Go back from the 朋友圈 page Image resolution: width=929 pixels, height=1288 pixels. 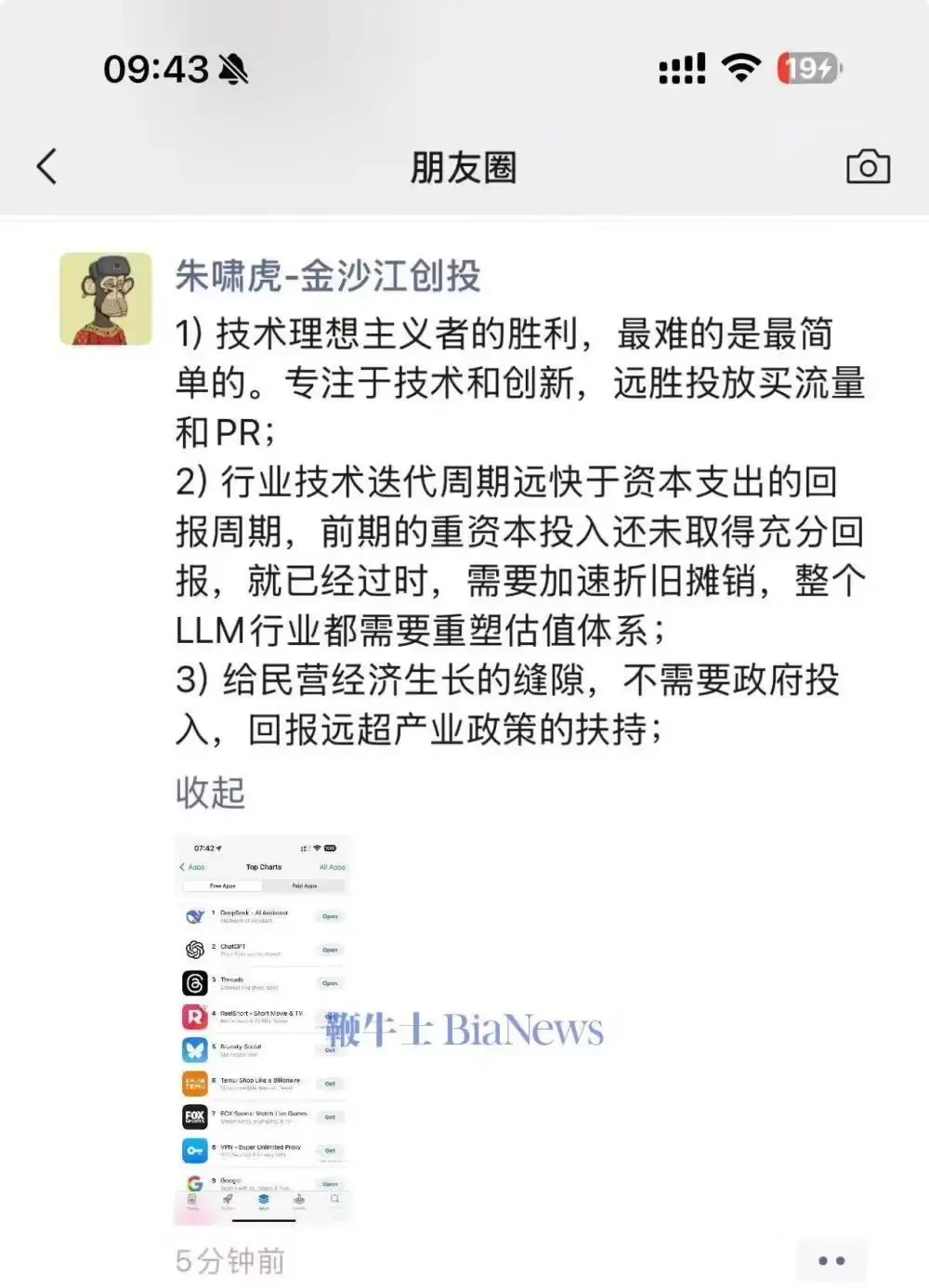point(47,167)
